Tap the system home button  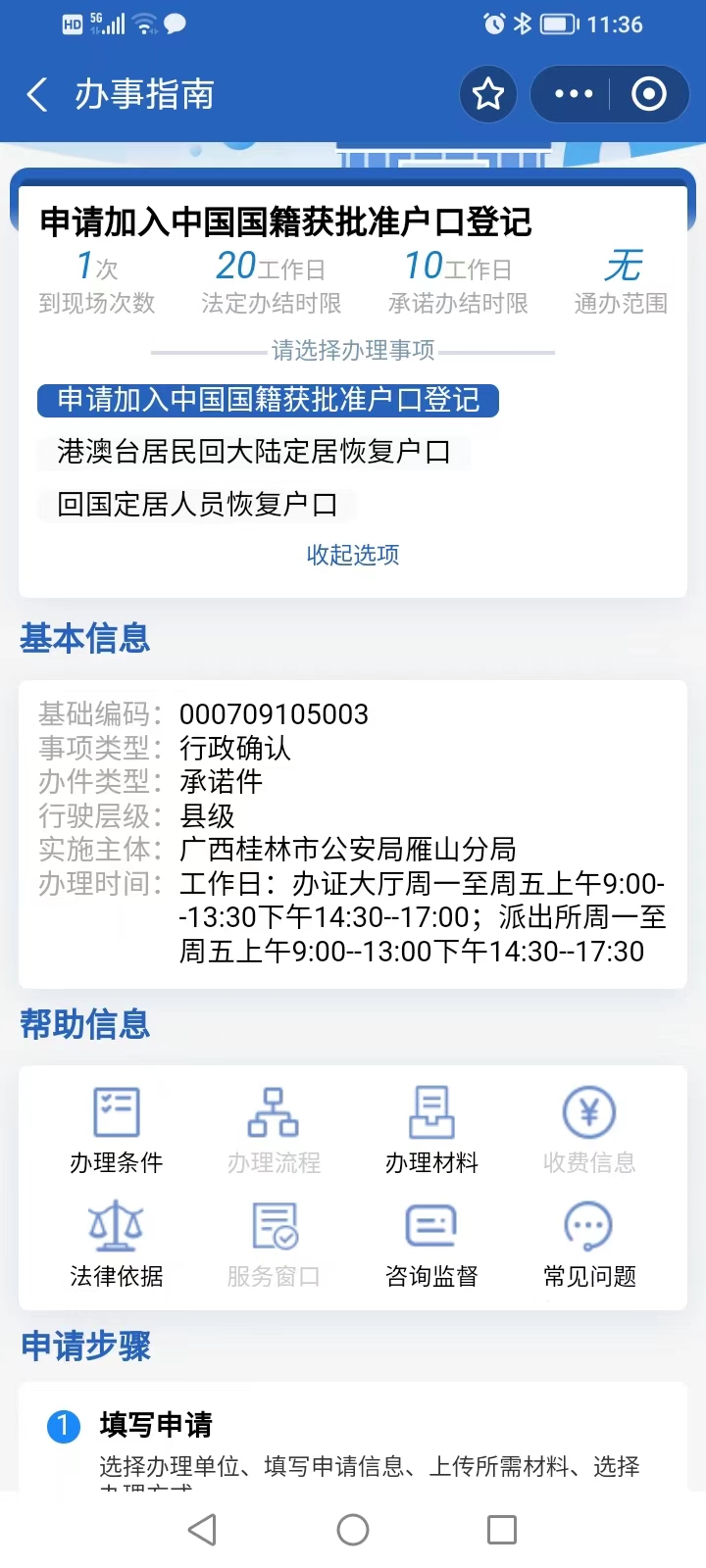click(x=353, y=1530)
